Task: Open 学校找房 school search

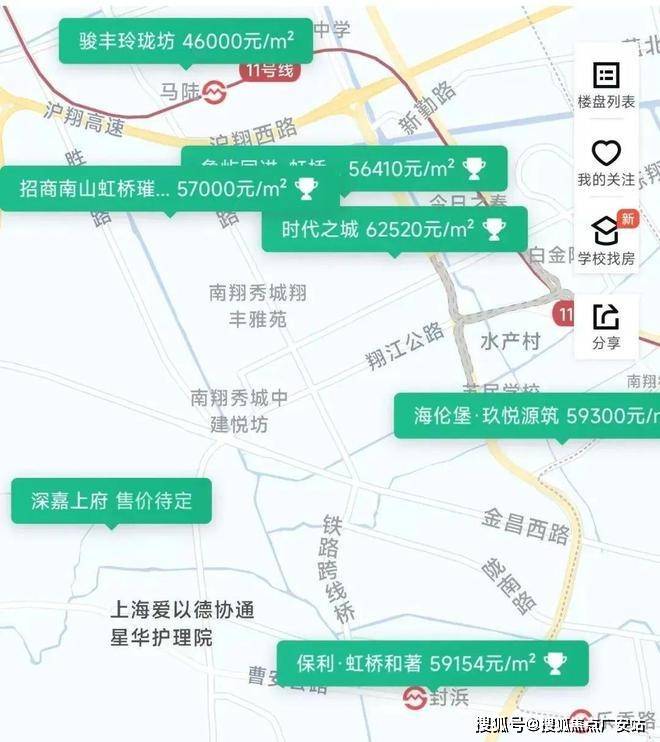Action: coord(606,241)
